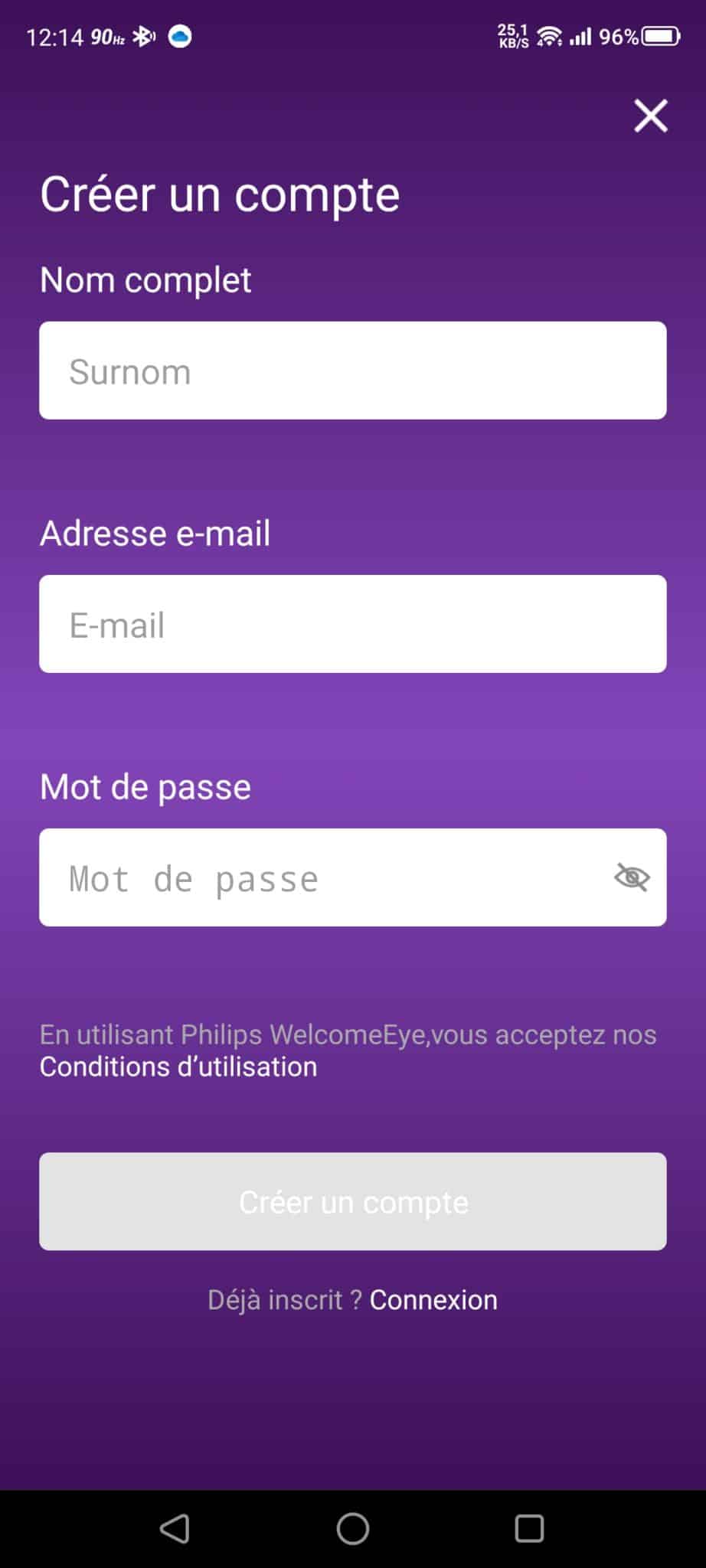Open the Conditions d'utilisation link

pos(178,1067)
